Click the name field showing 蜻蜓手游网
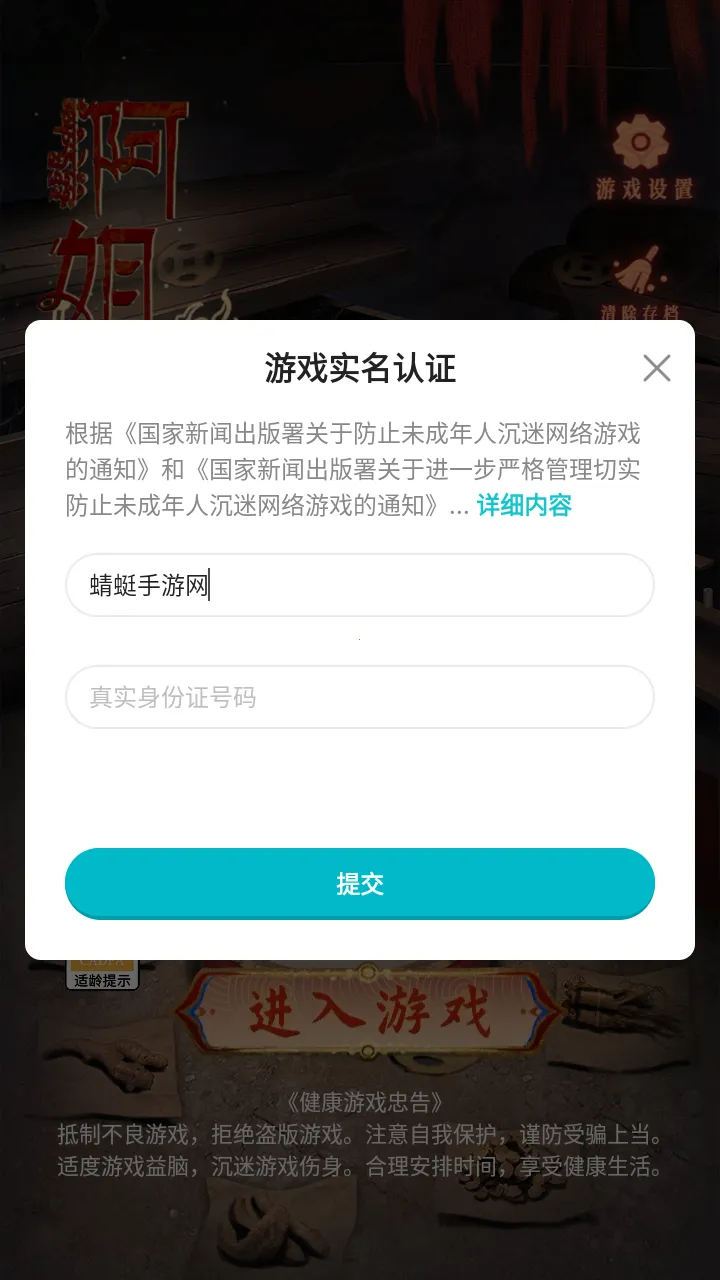 click(x=360, y=585)
